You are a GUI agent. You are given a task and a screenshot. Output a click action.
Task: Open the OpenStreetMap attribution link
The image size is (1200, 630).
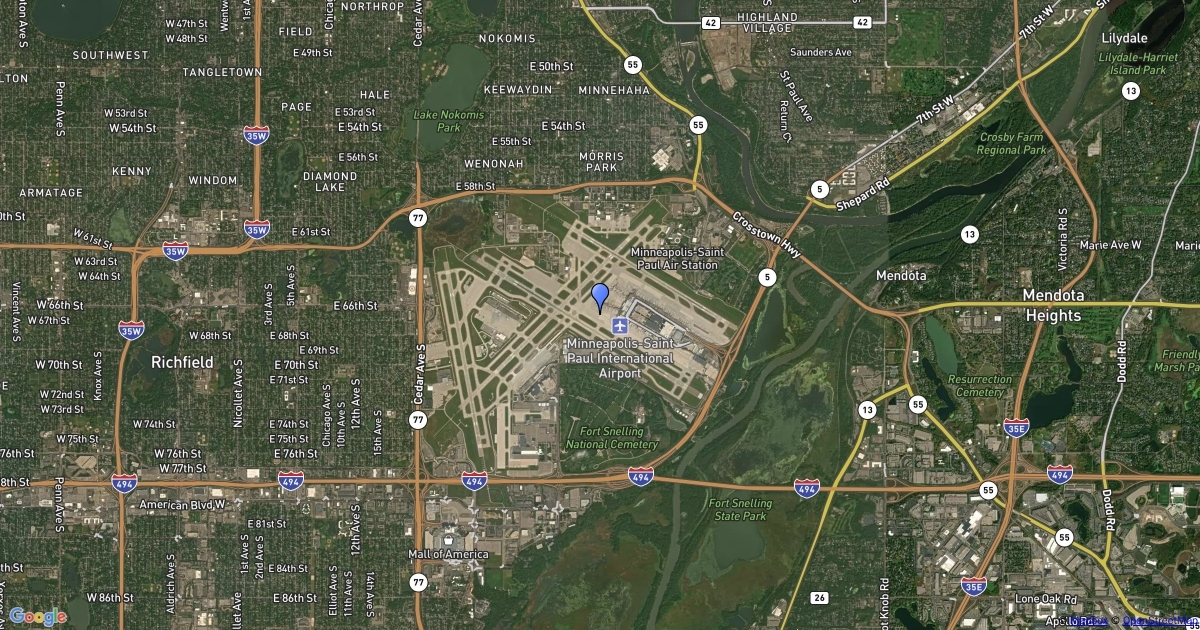pos(1160,621)
